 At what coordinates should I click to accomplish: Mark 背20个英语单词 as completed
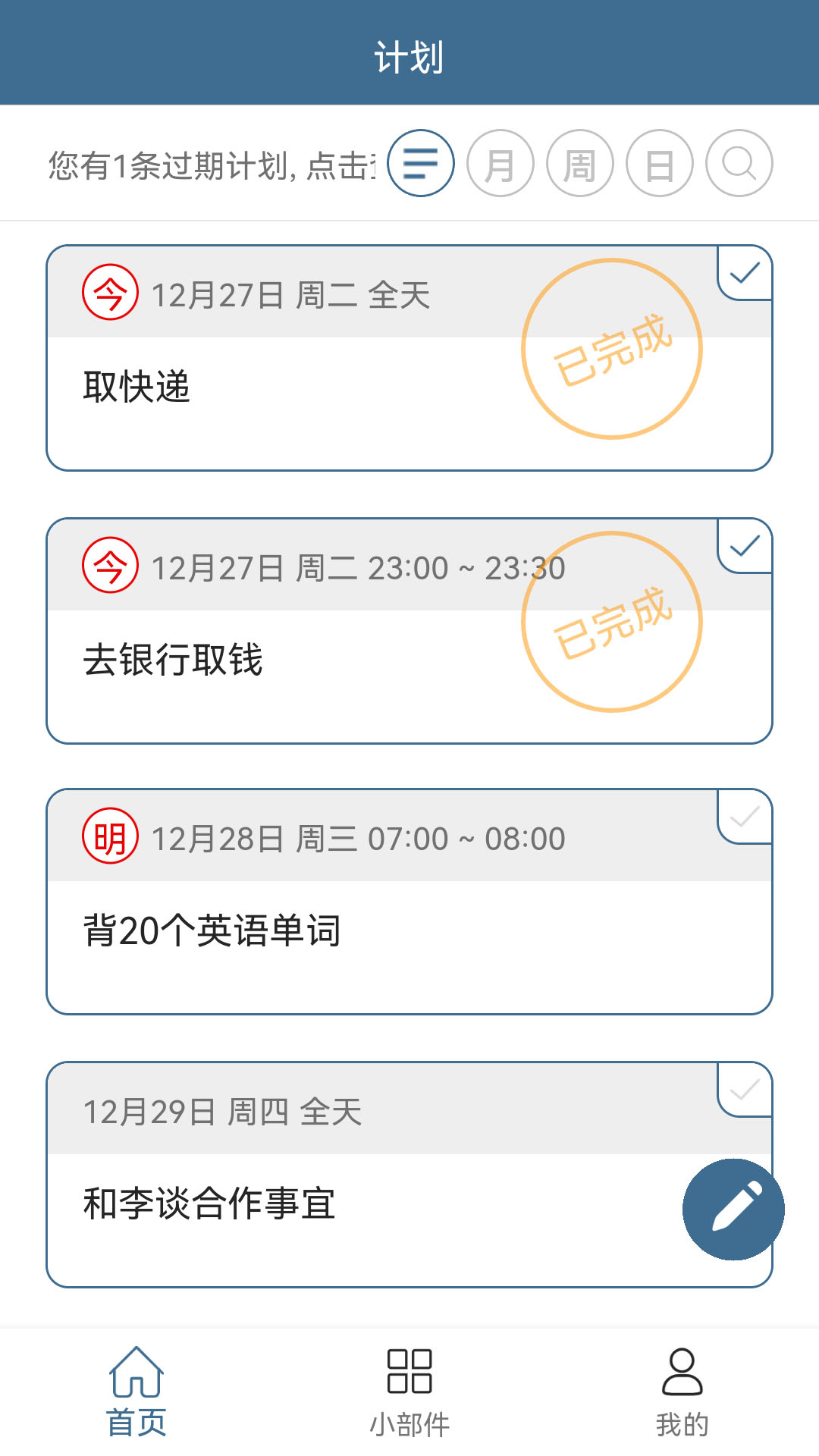(745, 816)
